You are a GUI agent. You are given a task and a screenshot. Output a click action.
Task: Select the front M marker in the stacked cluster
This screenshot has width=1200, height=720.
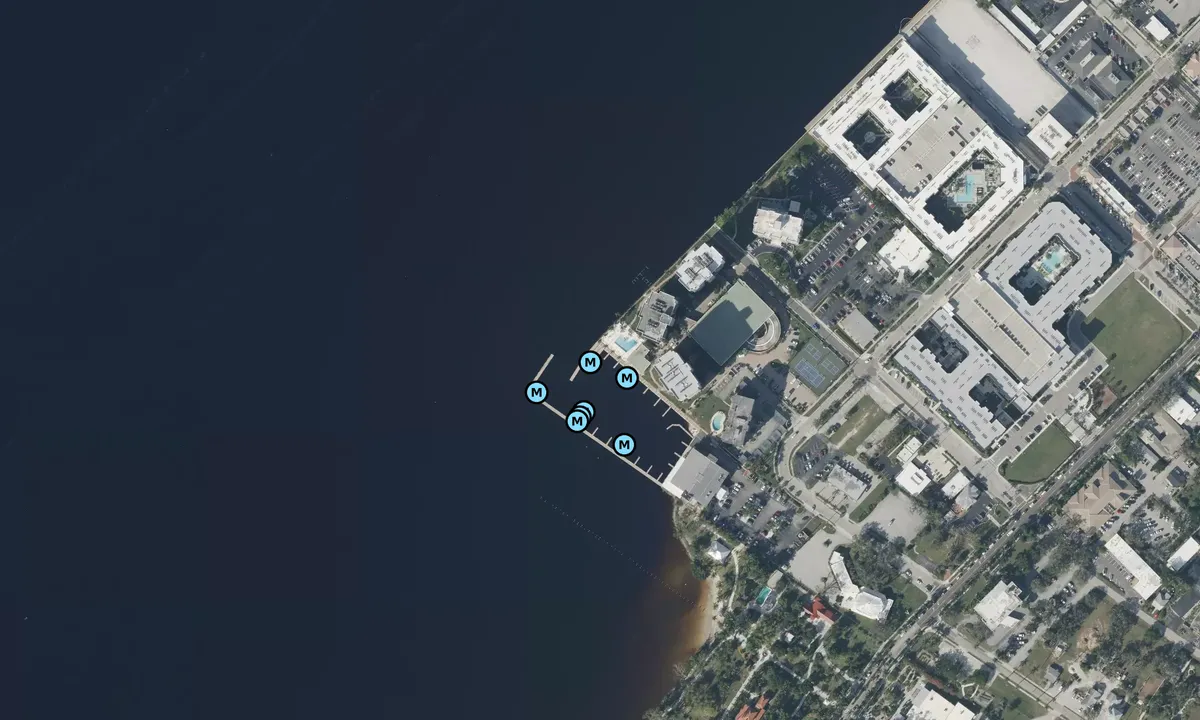point(577,421)
